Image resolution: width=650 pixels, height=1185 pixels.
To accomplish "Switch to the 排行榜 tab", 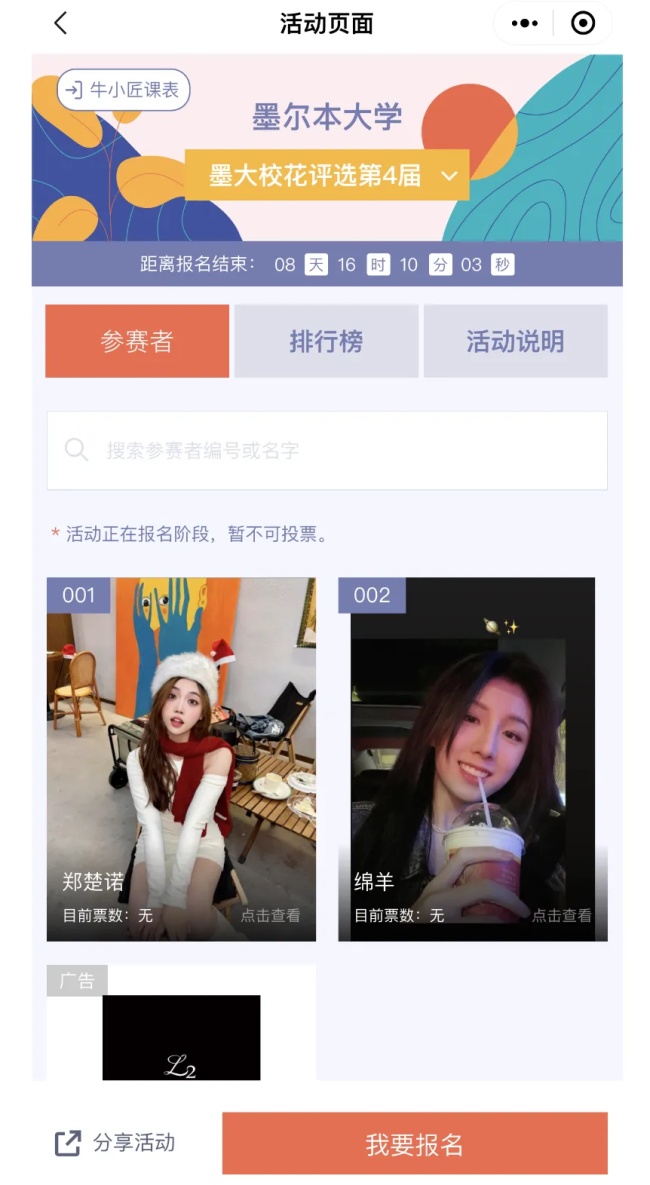I will 326,341.
